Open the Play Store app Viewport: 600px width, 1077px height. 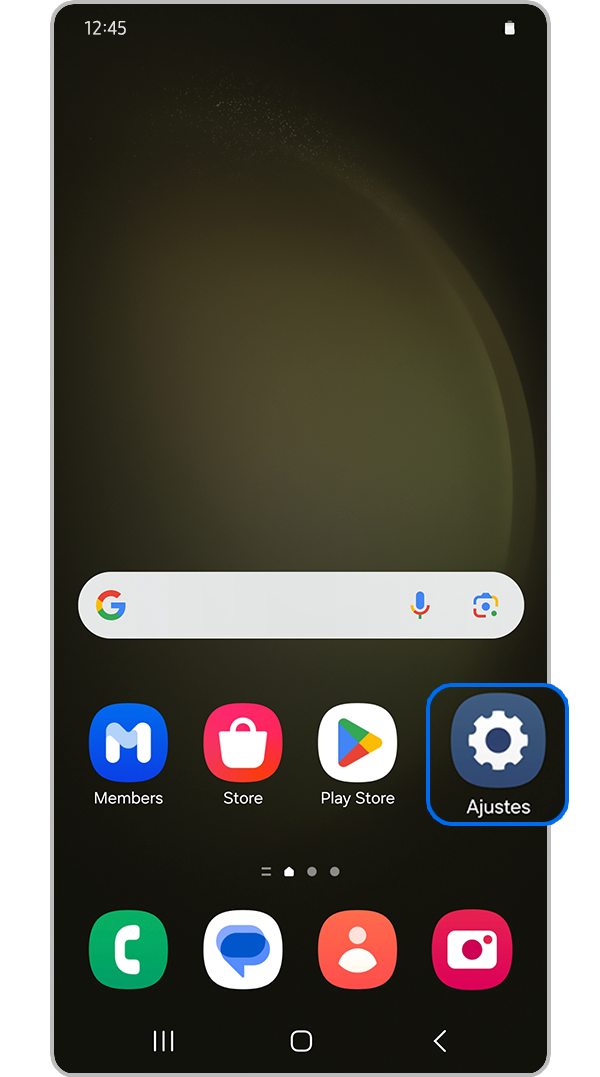pyautogui.click(x=357, y=743)
